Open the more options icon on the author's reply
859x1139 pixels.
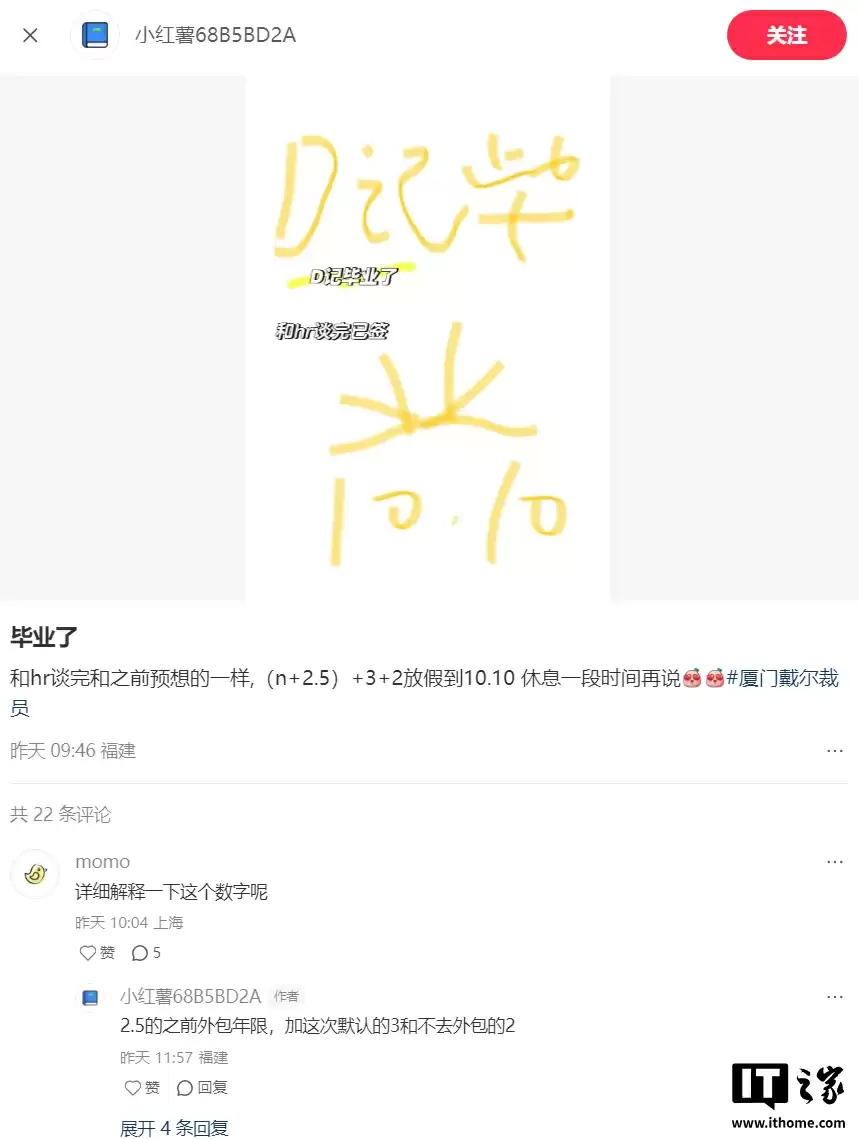pyautogui.click(x=835, y=996)
